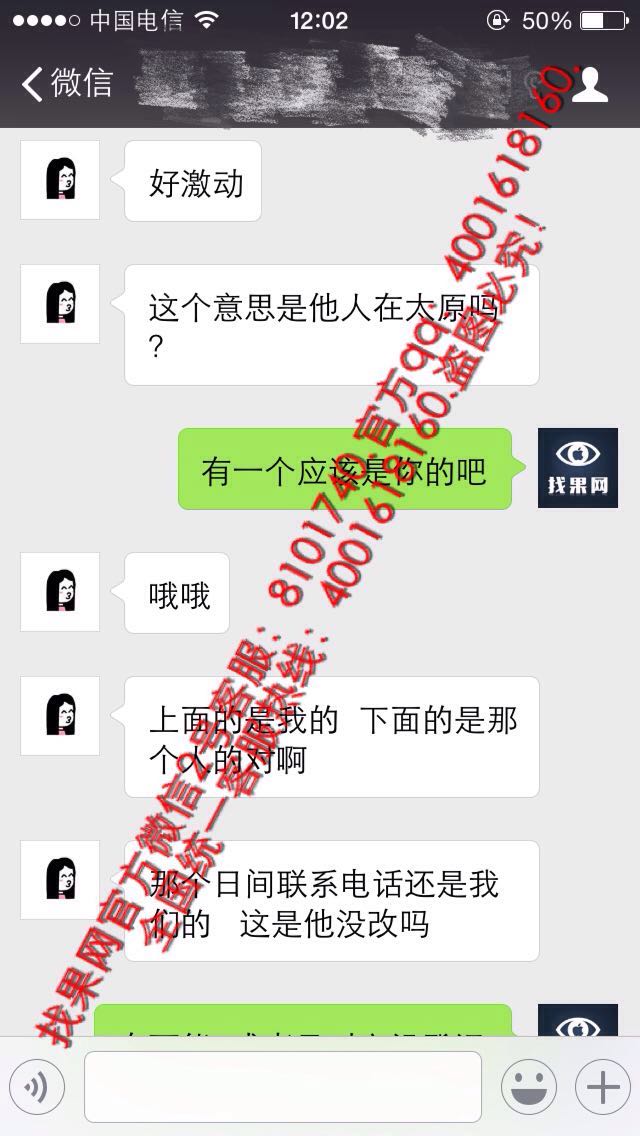Open the plus attachments menu
640x1136 pixels.
pos(602,1087)
